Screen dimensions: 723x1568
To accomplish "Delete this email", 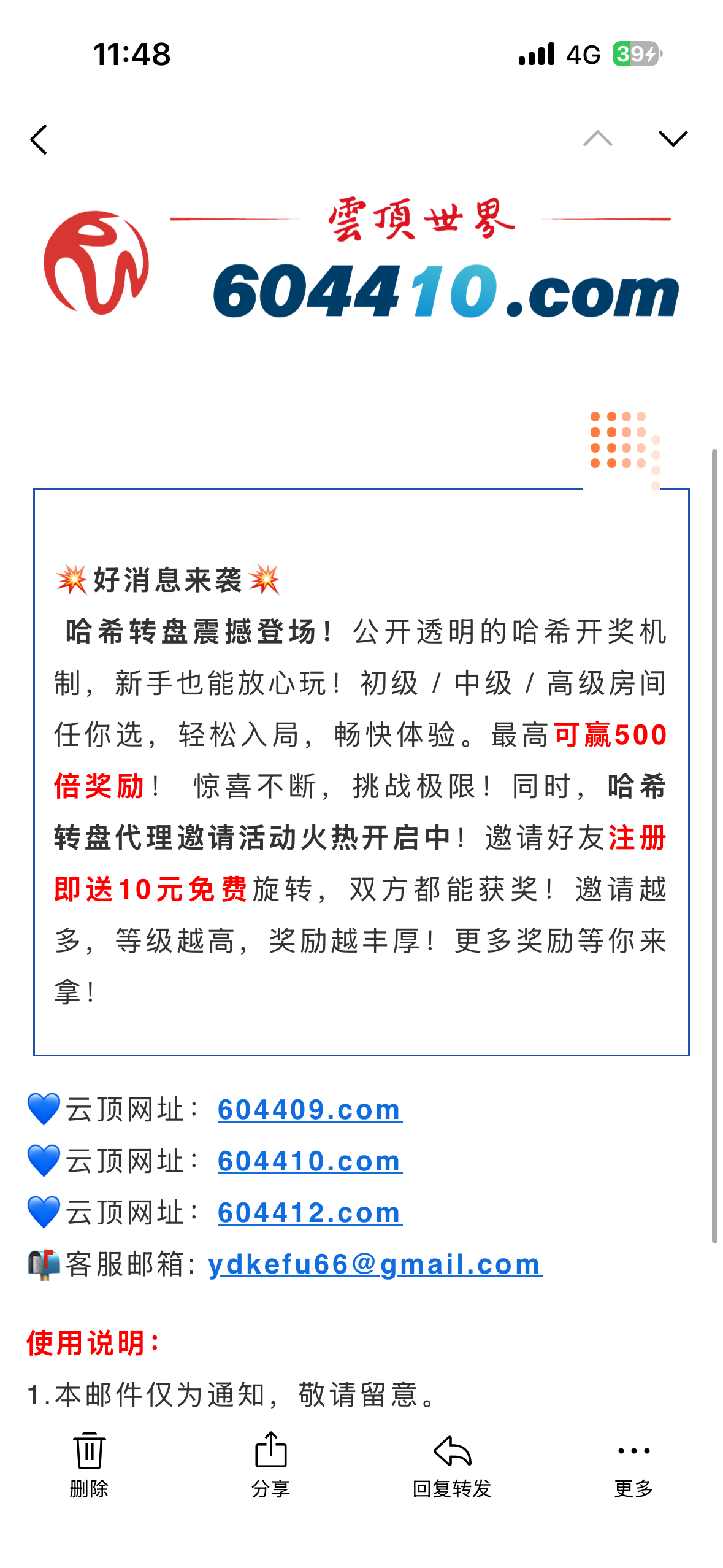I will click(89, 1464).
